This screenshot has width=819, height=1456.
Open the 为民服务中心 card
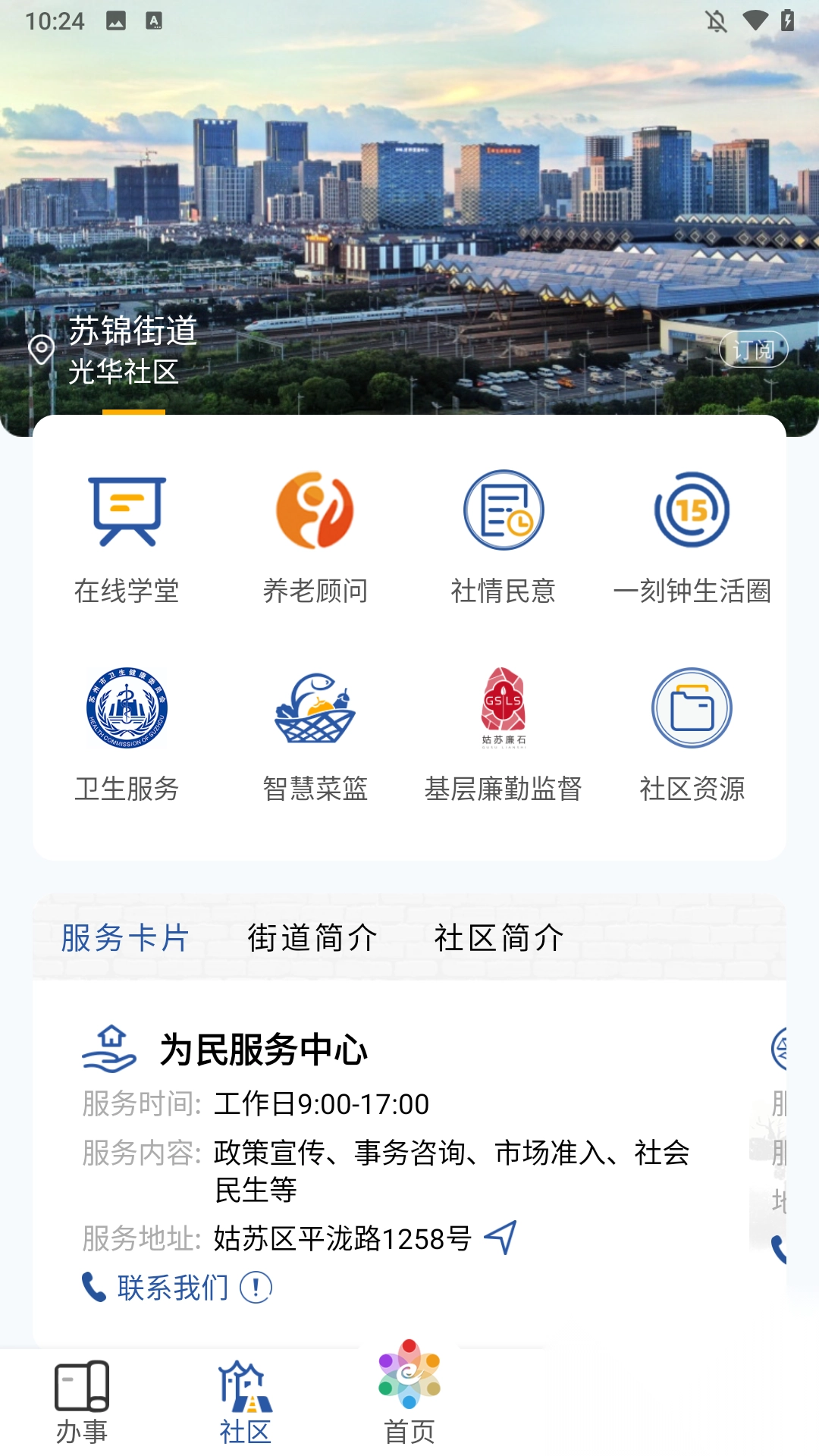pos(263,1050)
